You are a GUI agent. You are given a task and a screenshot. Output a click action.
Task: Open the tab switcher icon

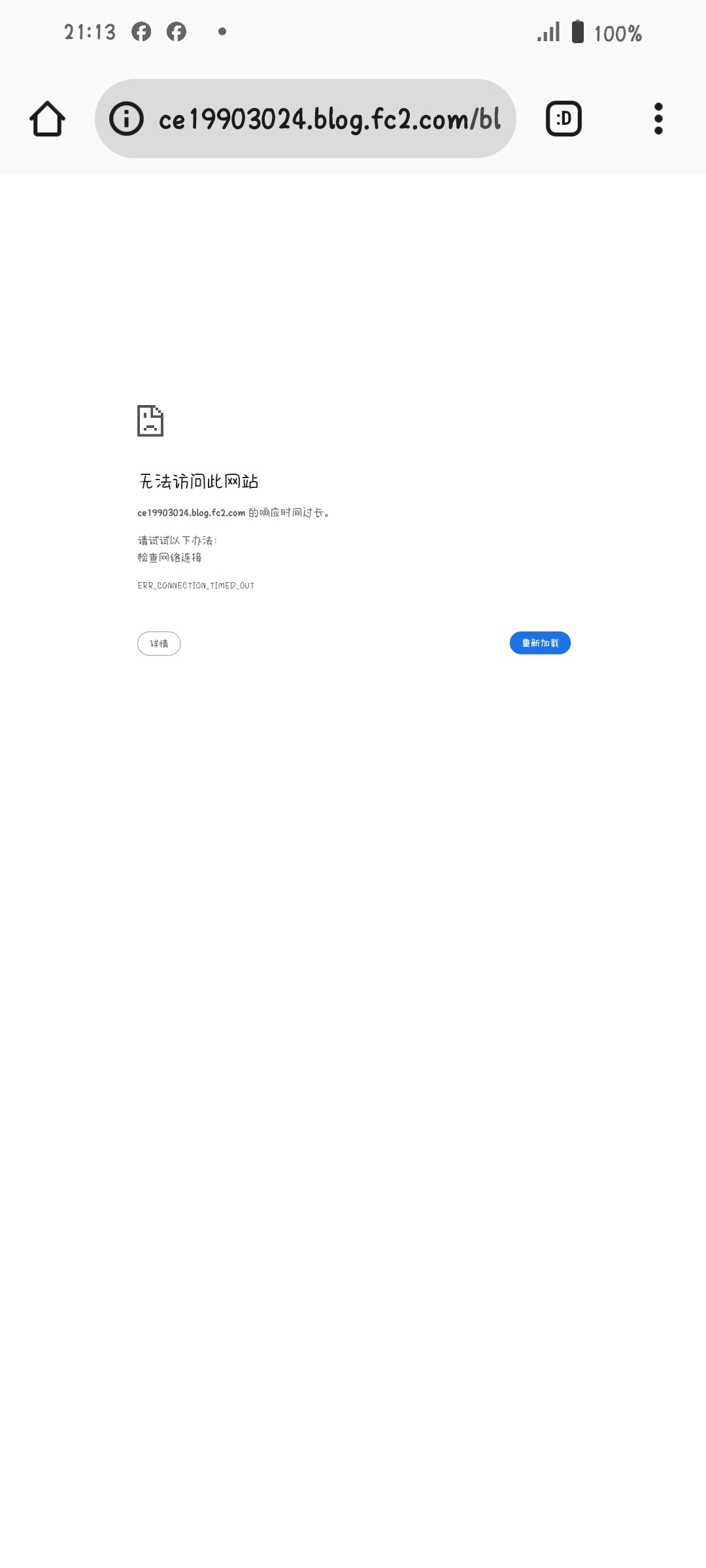click(563, 119)
